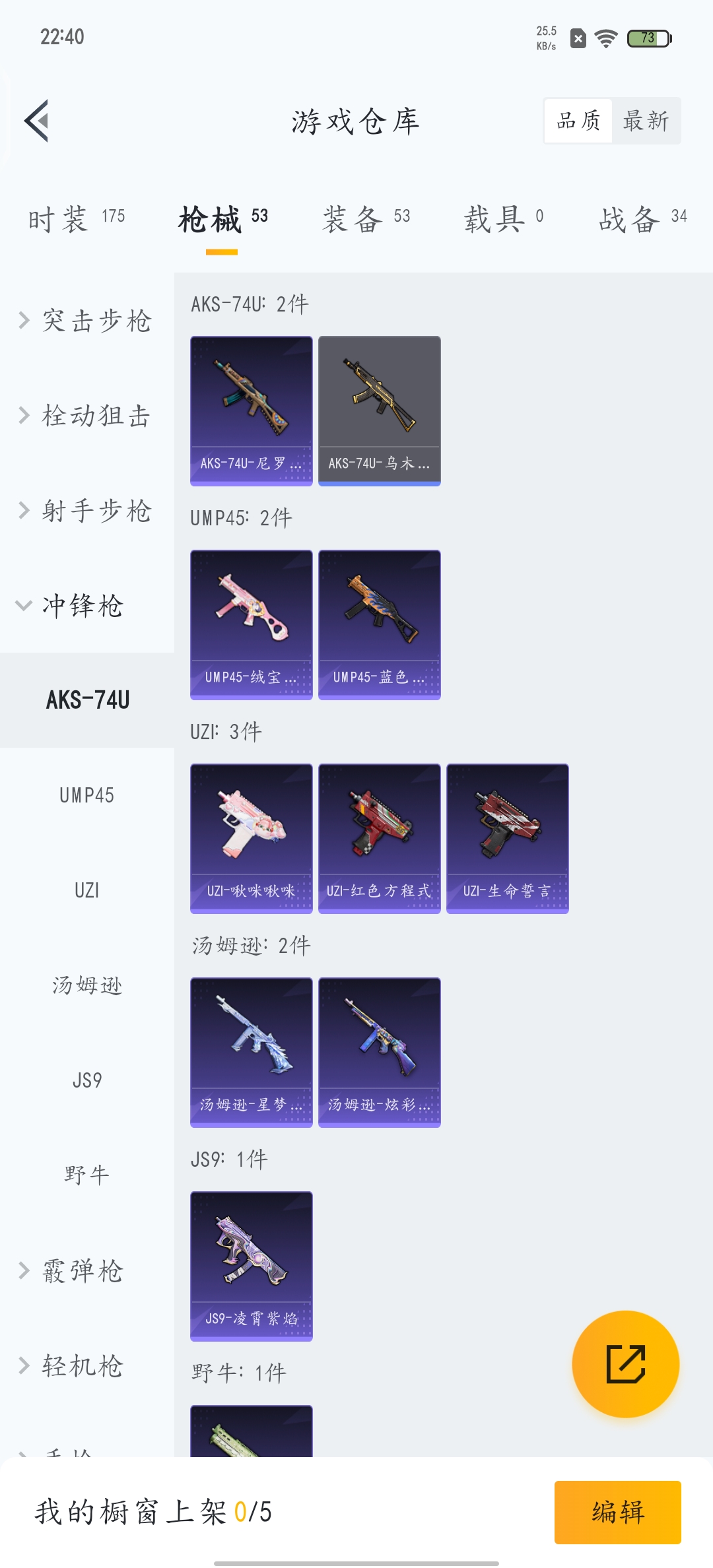713x1568 pixels.
Task: Open the AKS-74U-尼罗 skin card
Action: (x=251, y=410)
